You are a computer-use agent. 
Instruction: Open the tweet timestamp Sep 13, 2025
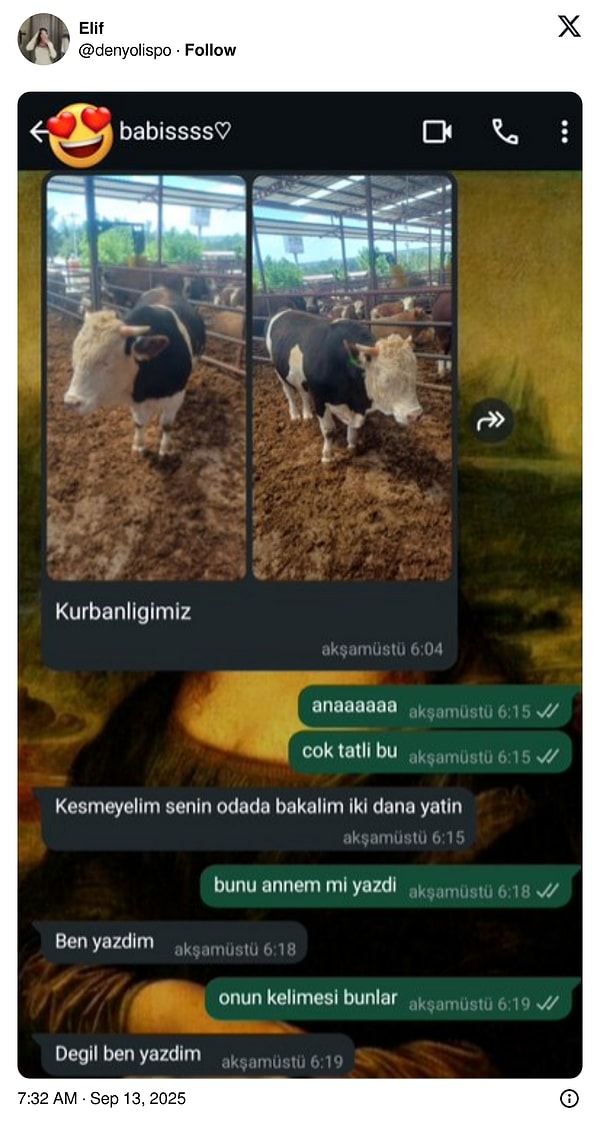pyautogui.click(x=102, y=1098)
